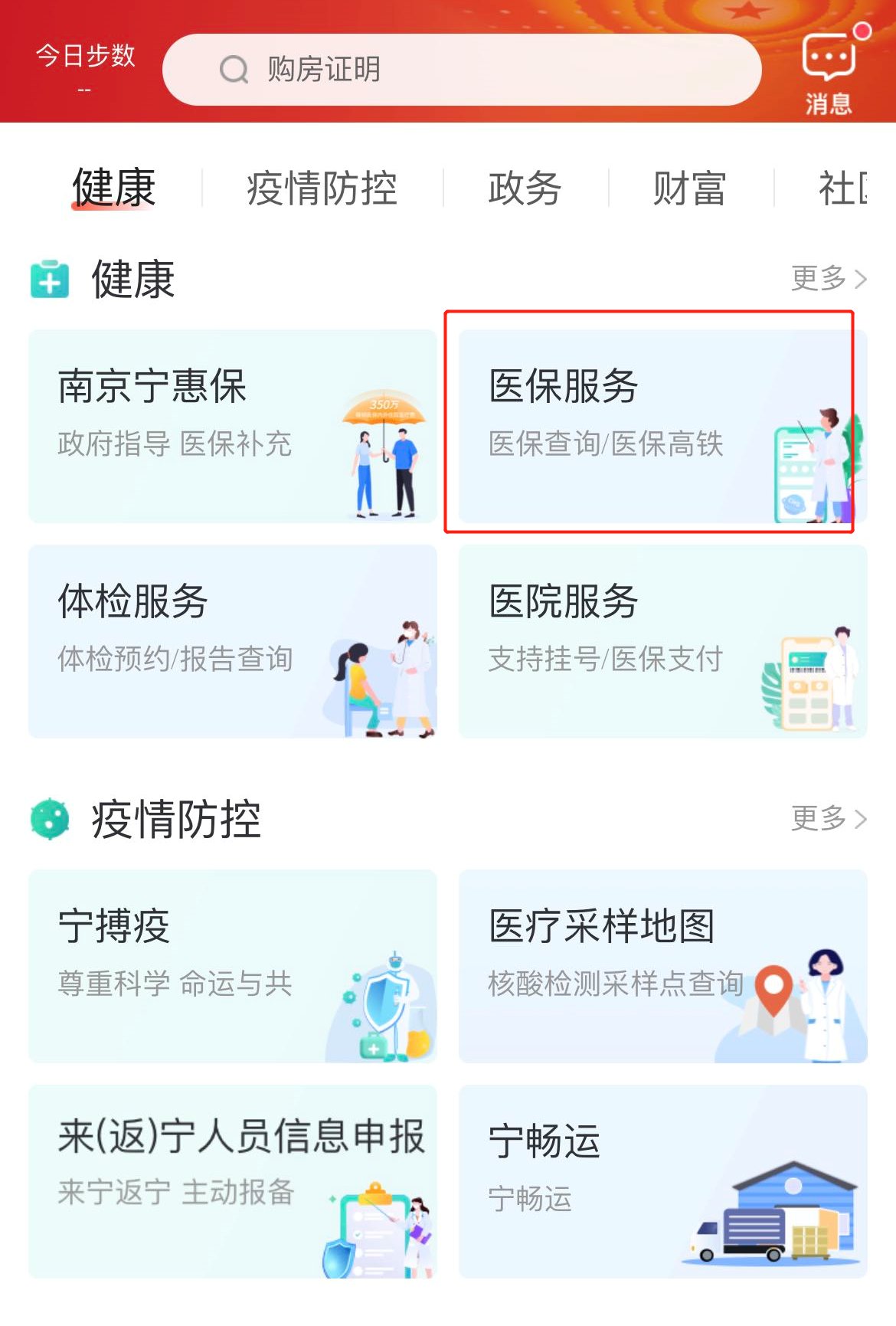The height and width of the screenshot is (1326, 896).
Task: Open the 宁畅运 card
Action: pos(662,1181)
